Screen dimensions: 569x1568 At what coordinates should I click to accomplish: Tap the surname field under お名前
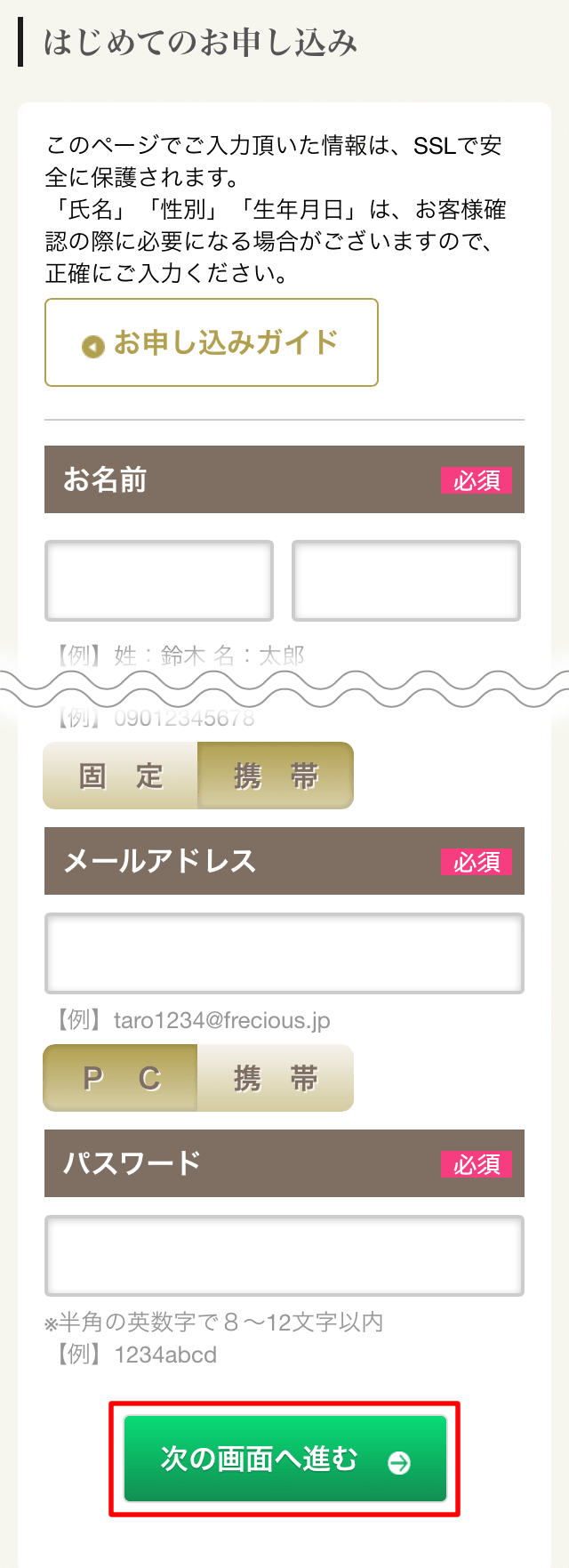tap(159, 581)
